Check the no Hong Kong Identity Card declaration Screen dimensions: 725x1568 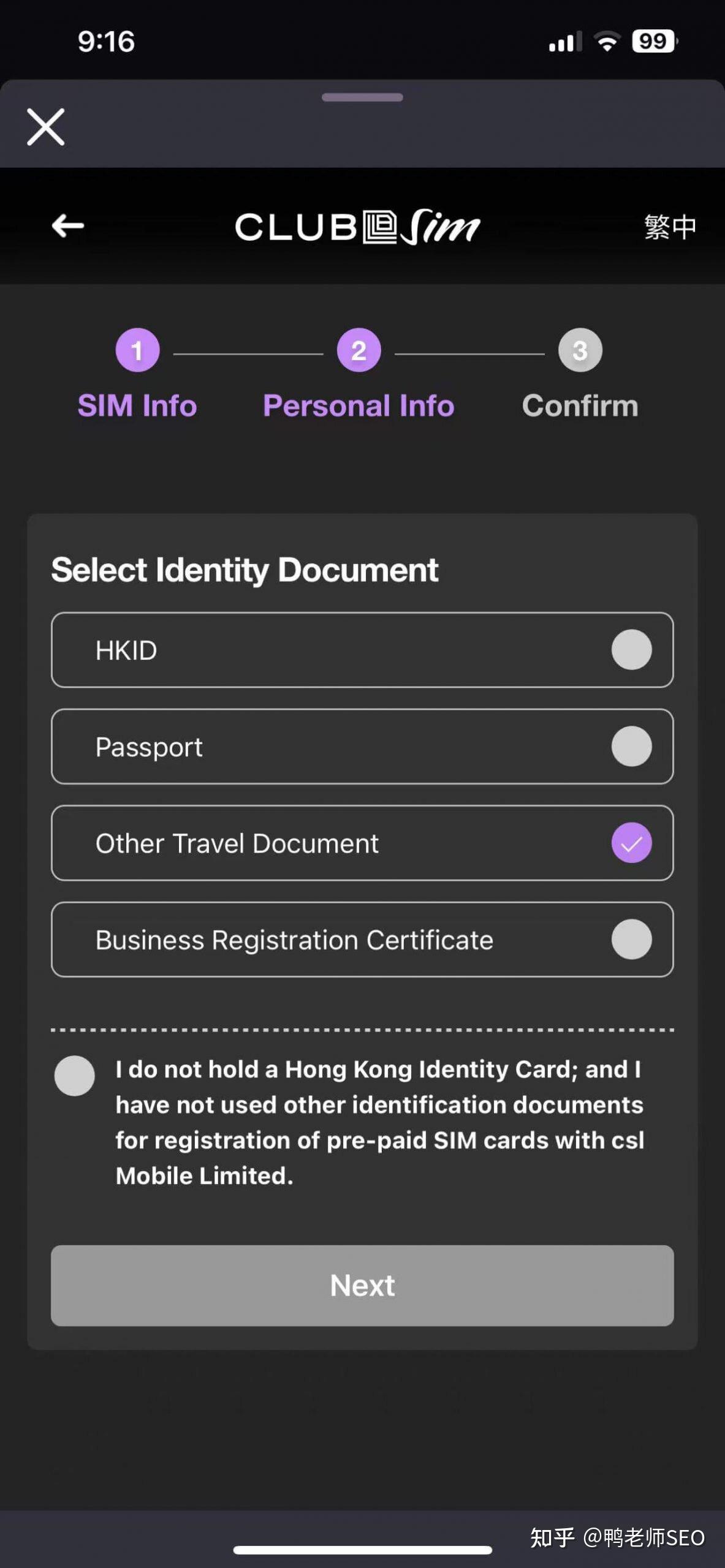pos(75,1076)
